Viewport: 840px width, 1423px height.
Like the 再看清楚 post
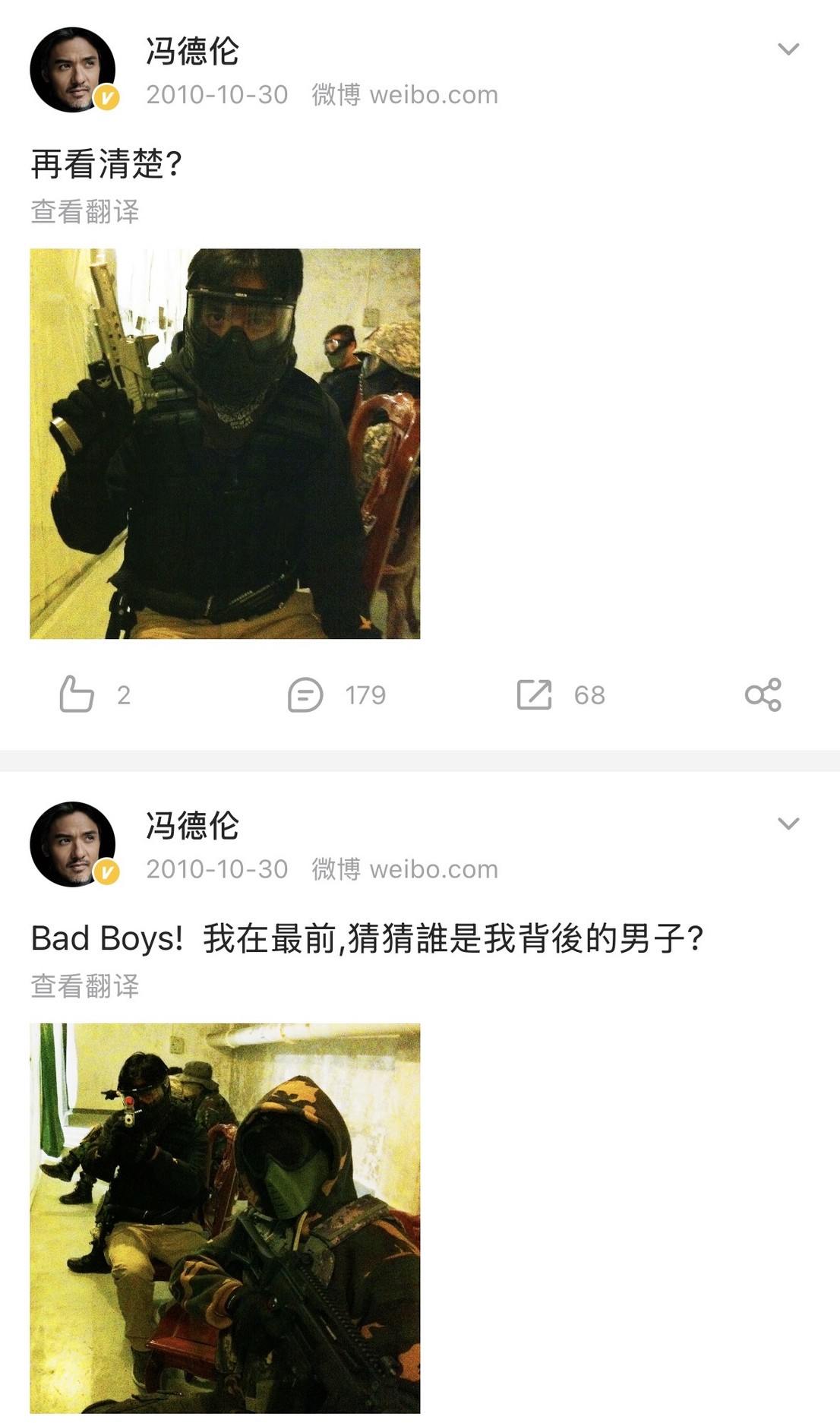tap(77, 694)
